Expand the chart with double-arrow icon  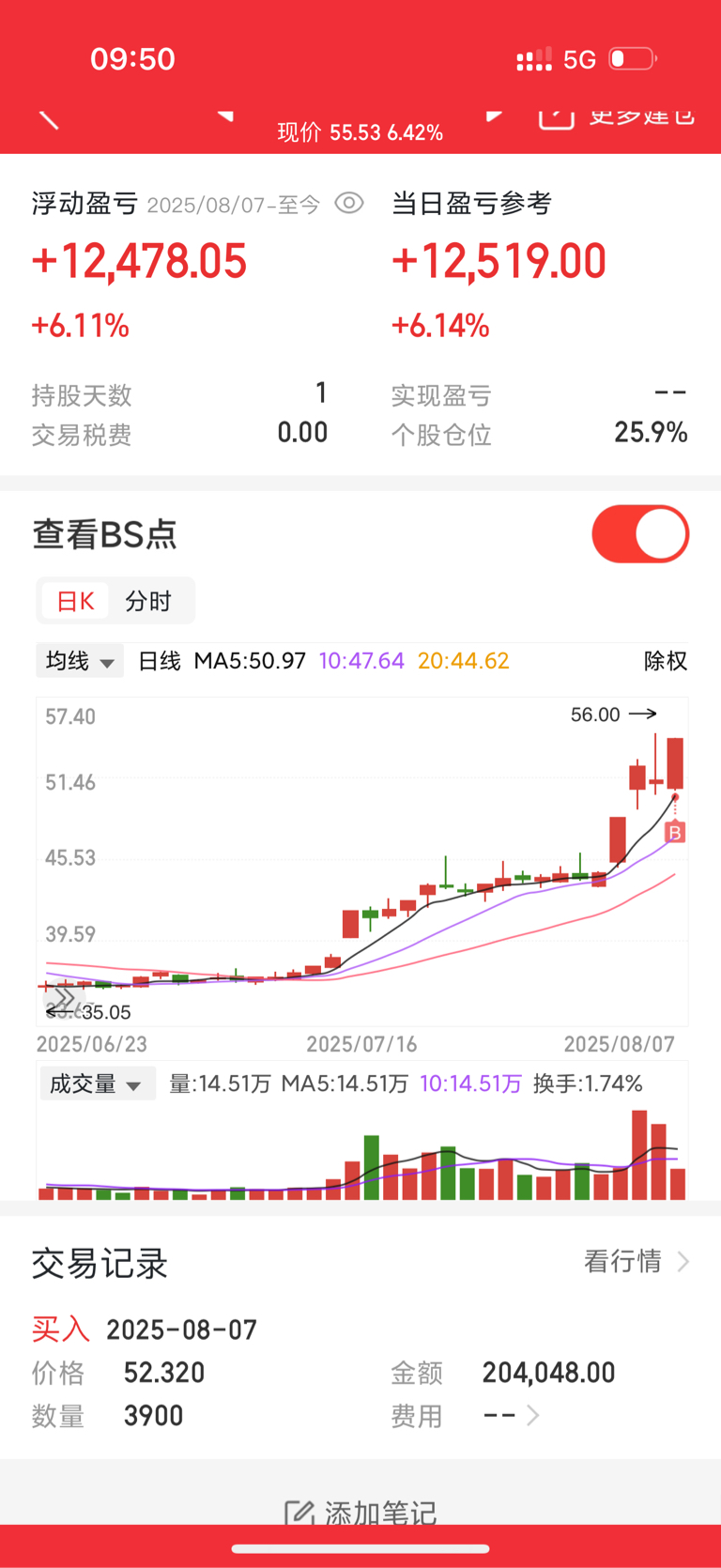tap(63, 998)
